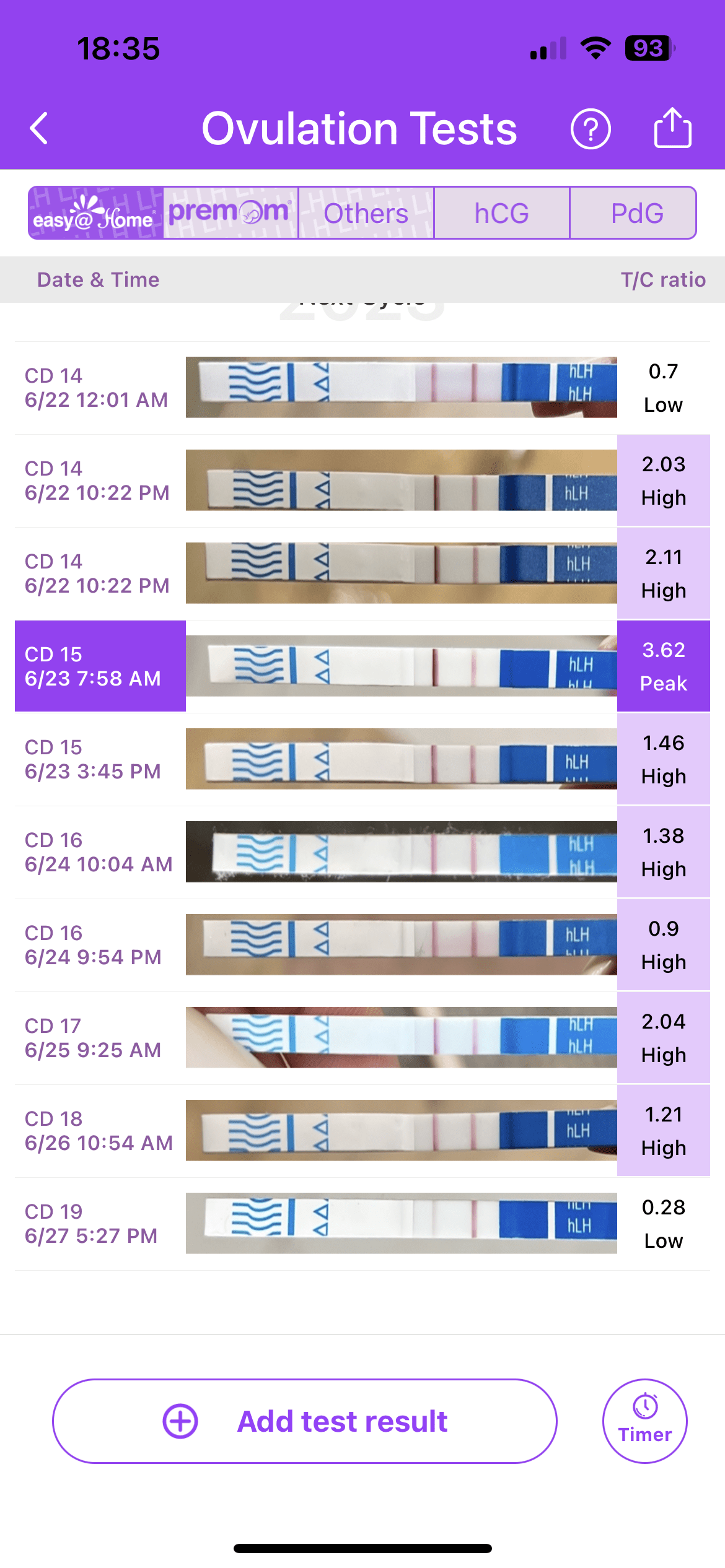Switch to the hCG tab
The image size is (725, 1568).
point(501,213)
